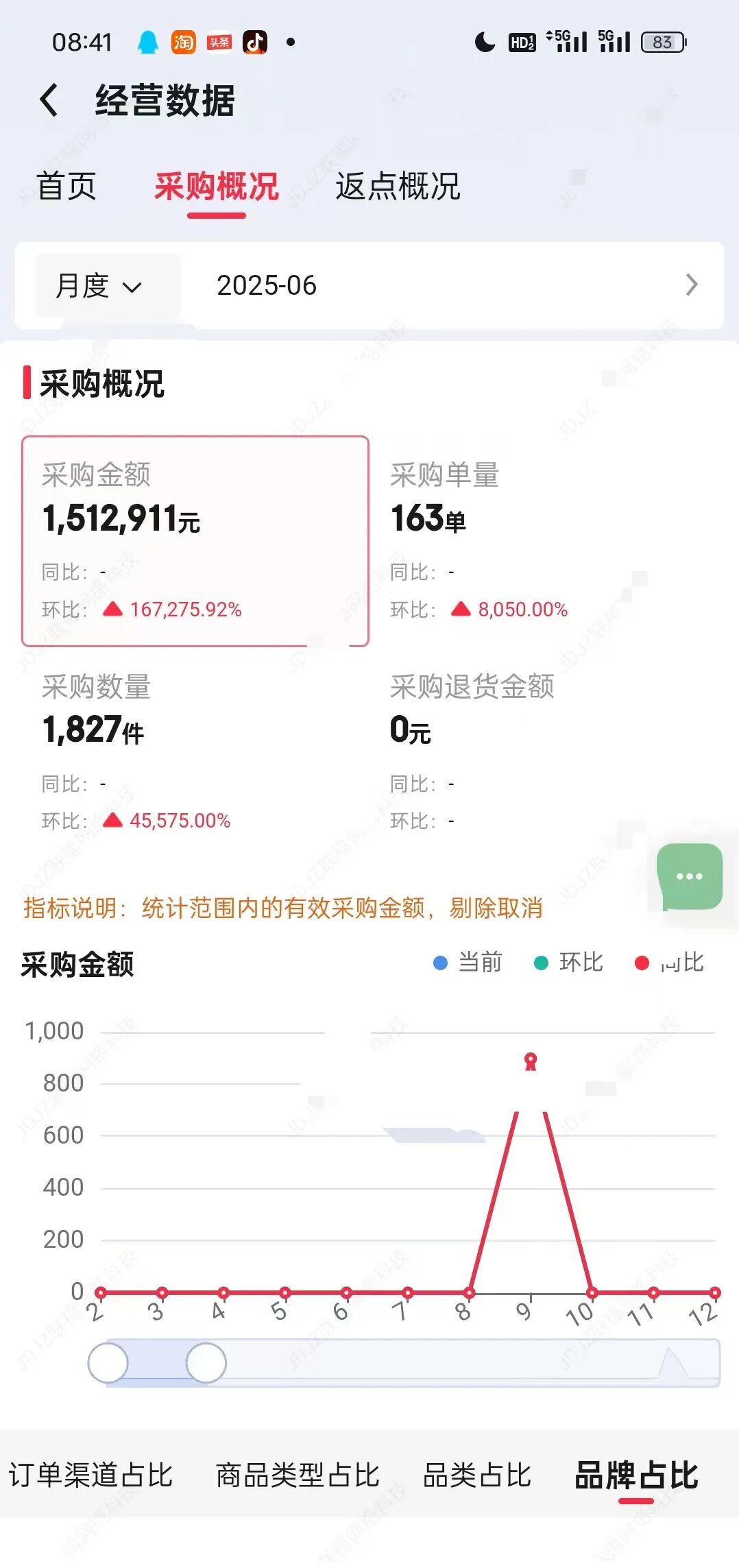Switch to 订单渠道占比 tab
Screen dimensions: 739x1568
coord(90,1475)
